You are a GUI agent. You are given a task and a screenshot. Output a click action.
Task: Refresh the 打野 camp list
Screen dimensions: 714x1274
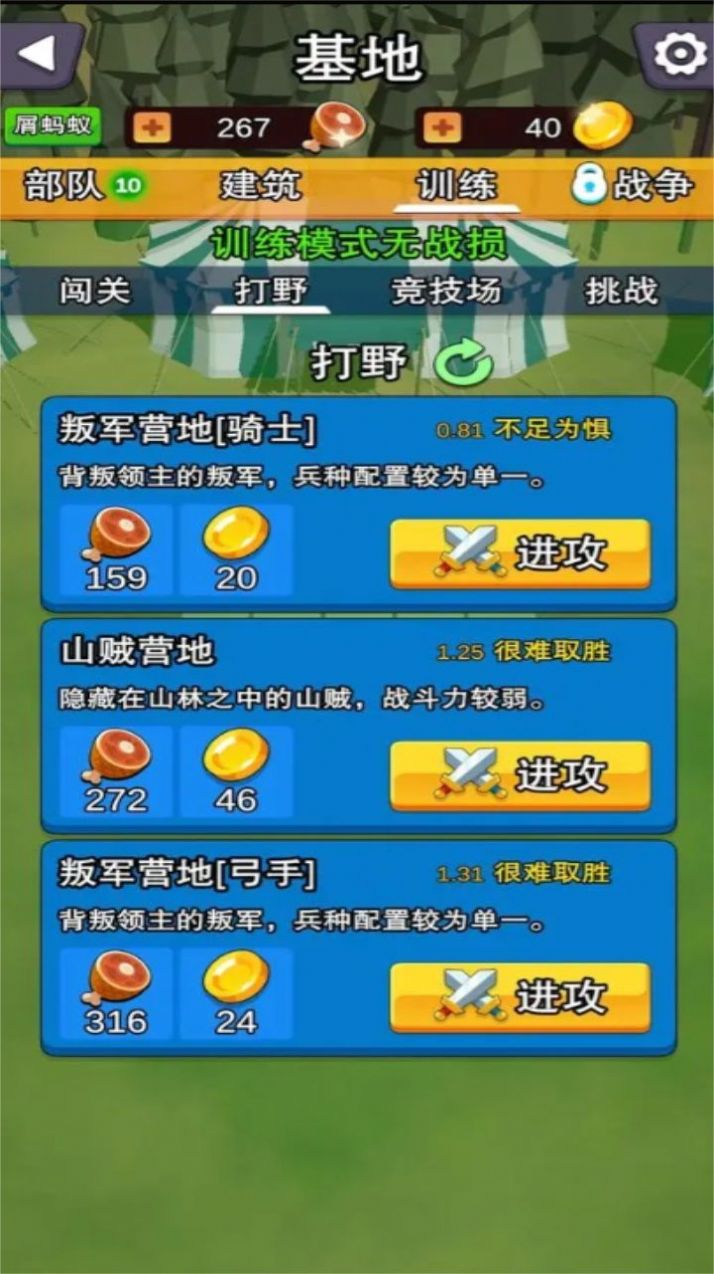pos(463,363)
